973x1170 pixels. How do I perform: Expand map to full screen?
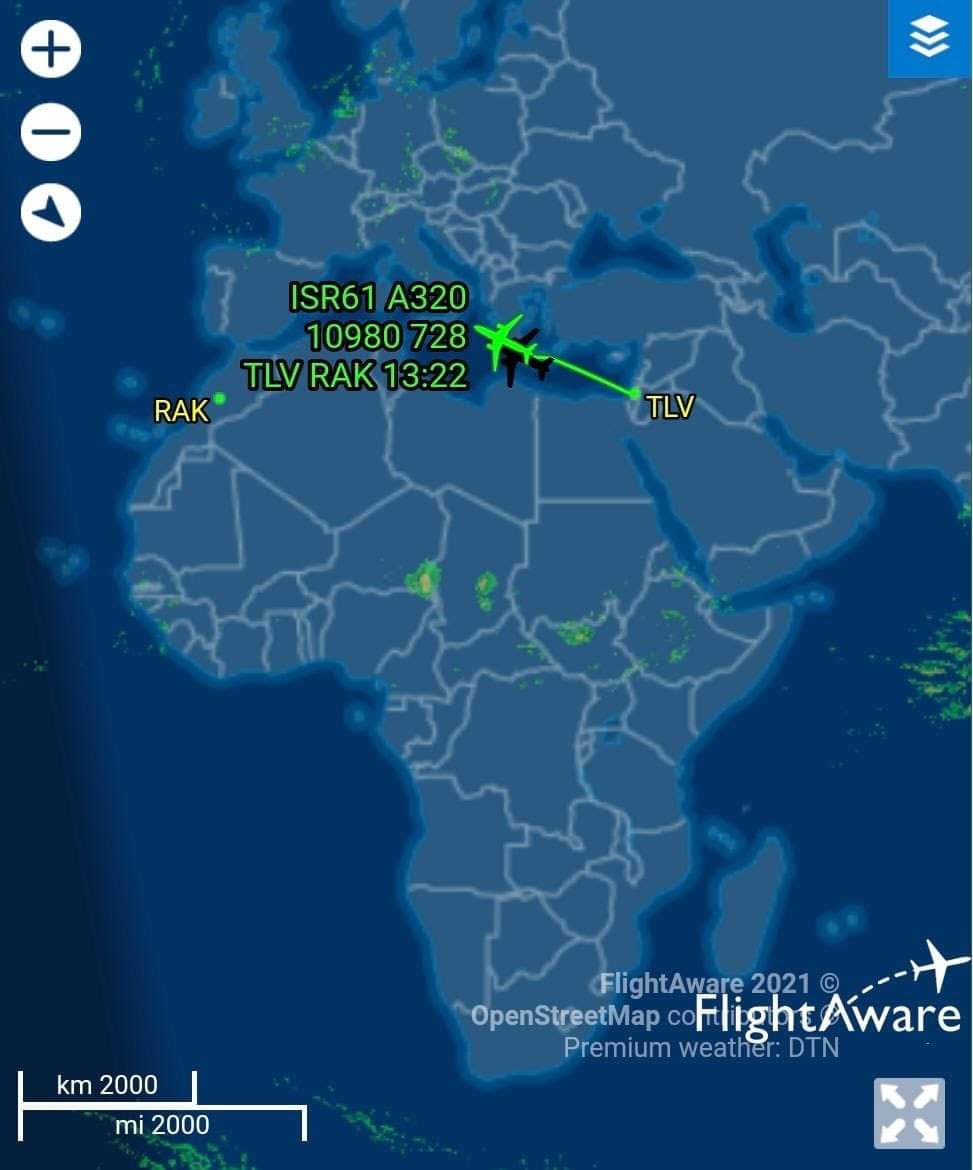point(909,1112)
